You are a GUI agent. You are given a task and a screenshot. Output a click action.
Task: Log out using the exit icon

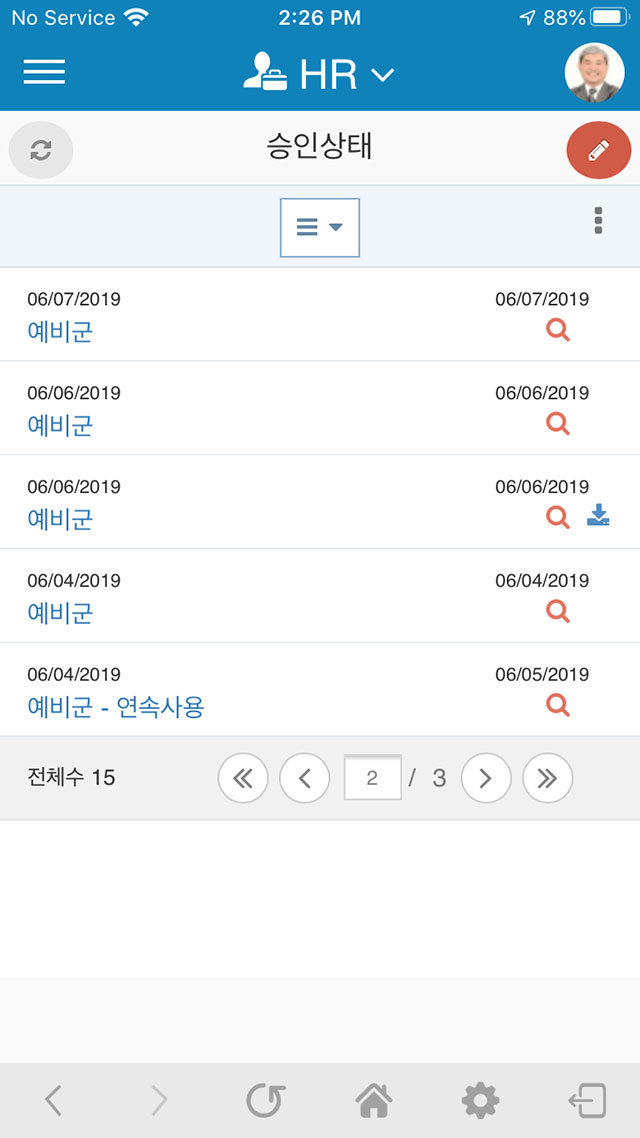[x=588, y=1101]
